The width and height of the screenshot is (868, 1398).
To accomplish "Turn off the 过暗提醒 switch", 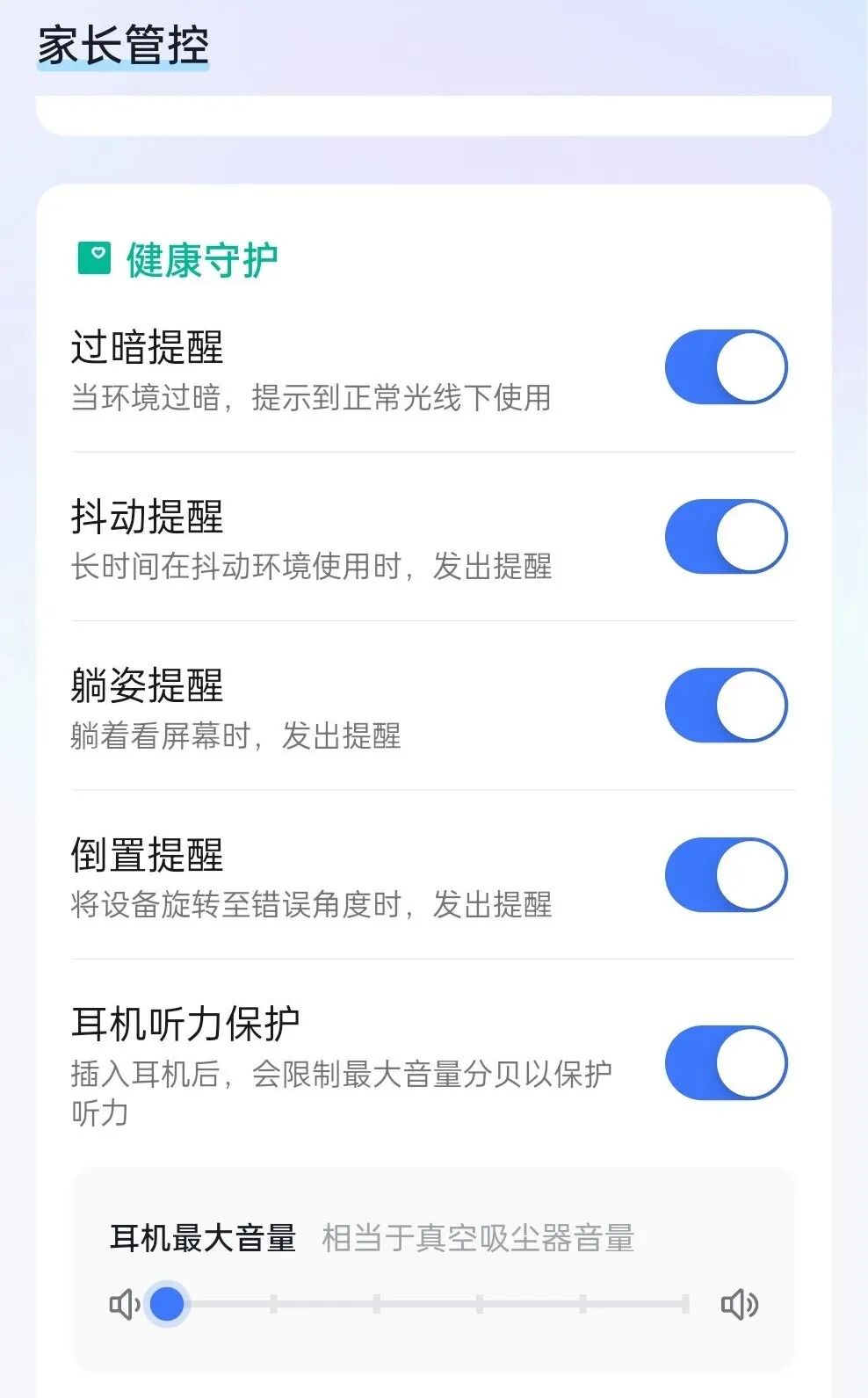I will point(726,367).
